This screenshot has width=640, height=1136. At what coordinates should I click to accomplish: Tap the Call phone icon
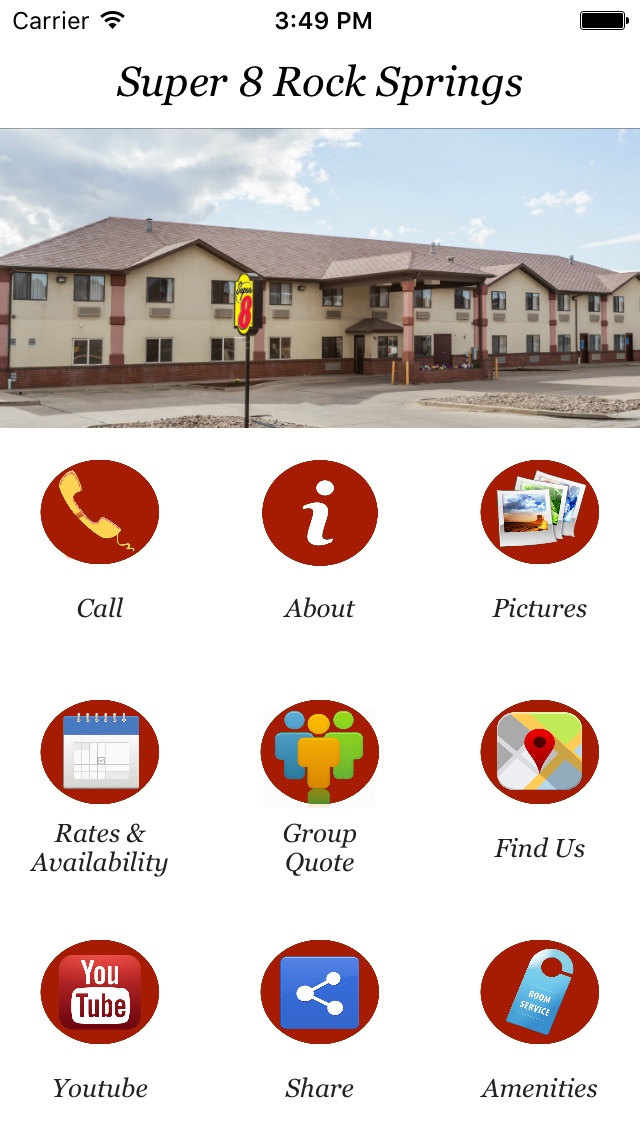click(x=99, y=512)
